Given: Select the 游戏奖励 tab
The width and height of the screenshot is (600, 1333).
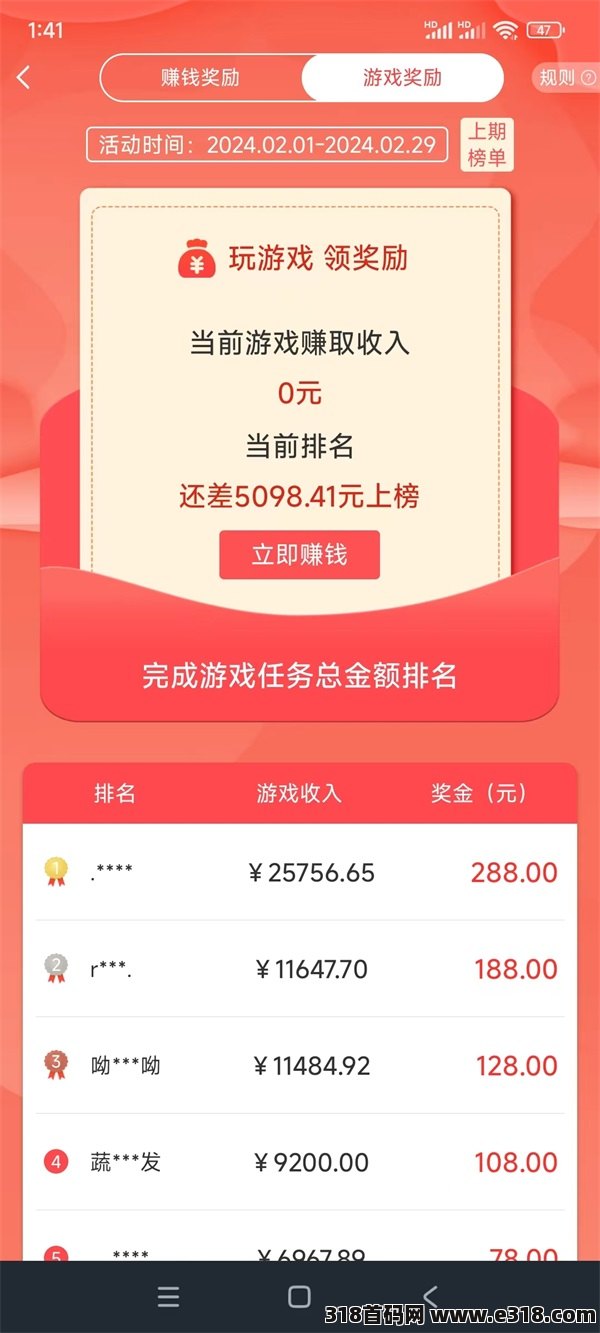Looking at the screenshot, I should [x=402, y=78].
